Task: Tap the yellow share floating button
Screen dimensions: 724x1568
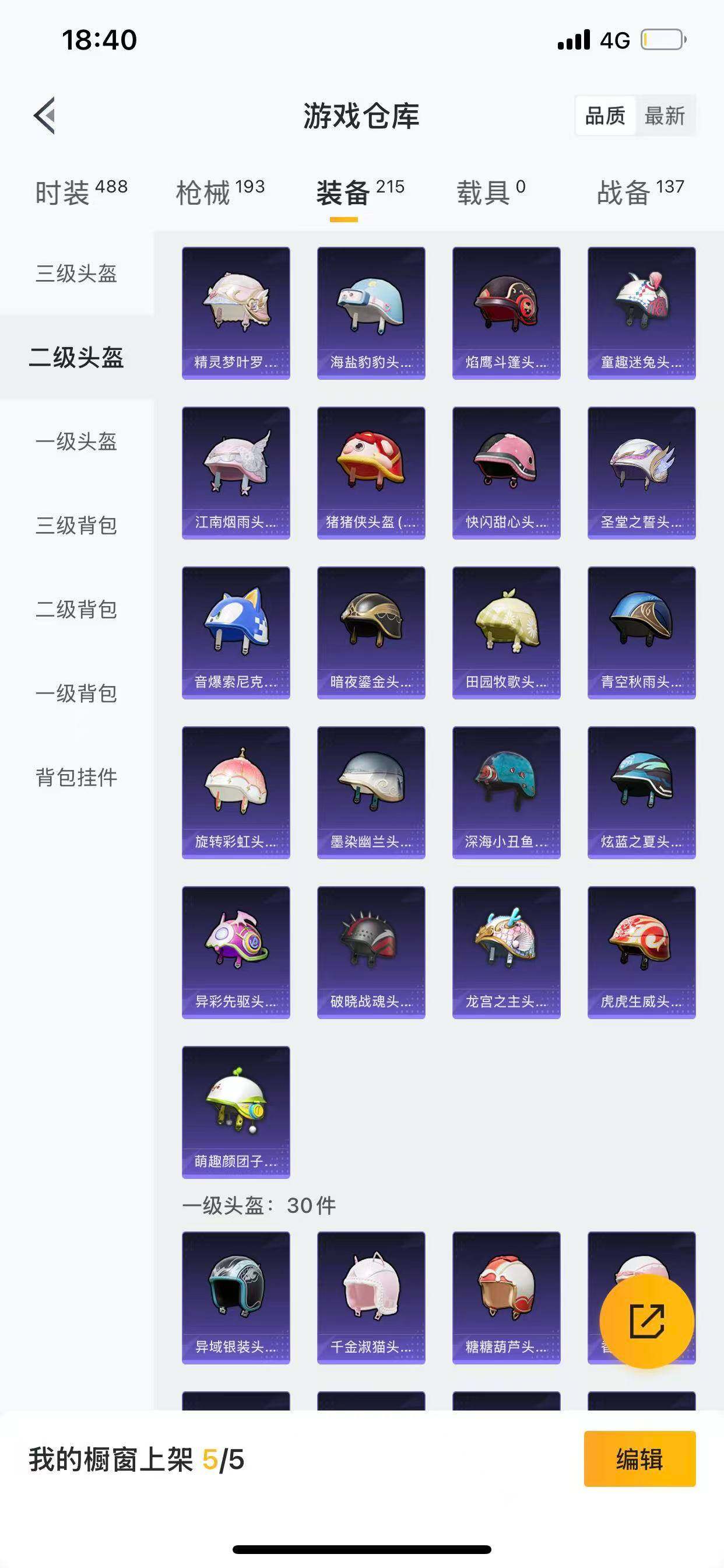Action: [646, 1321]
